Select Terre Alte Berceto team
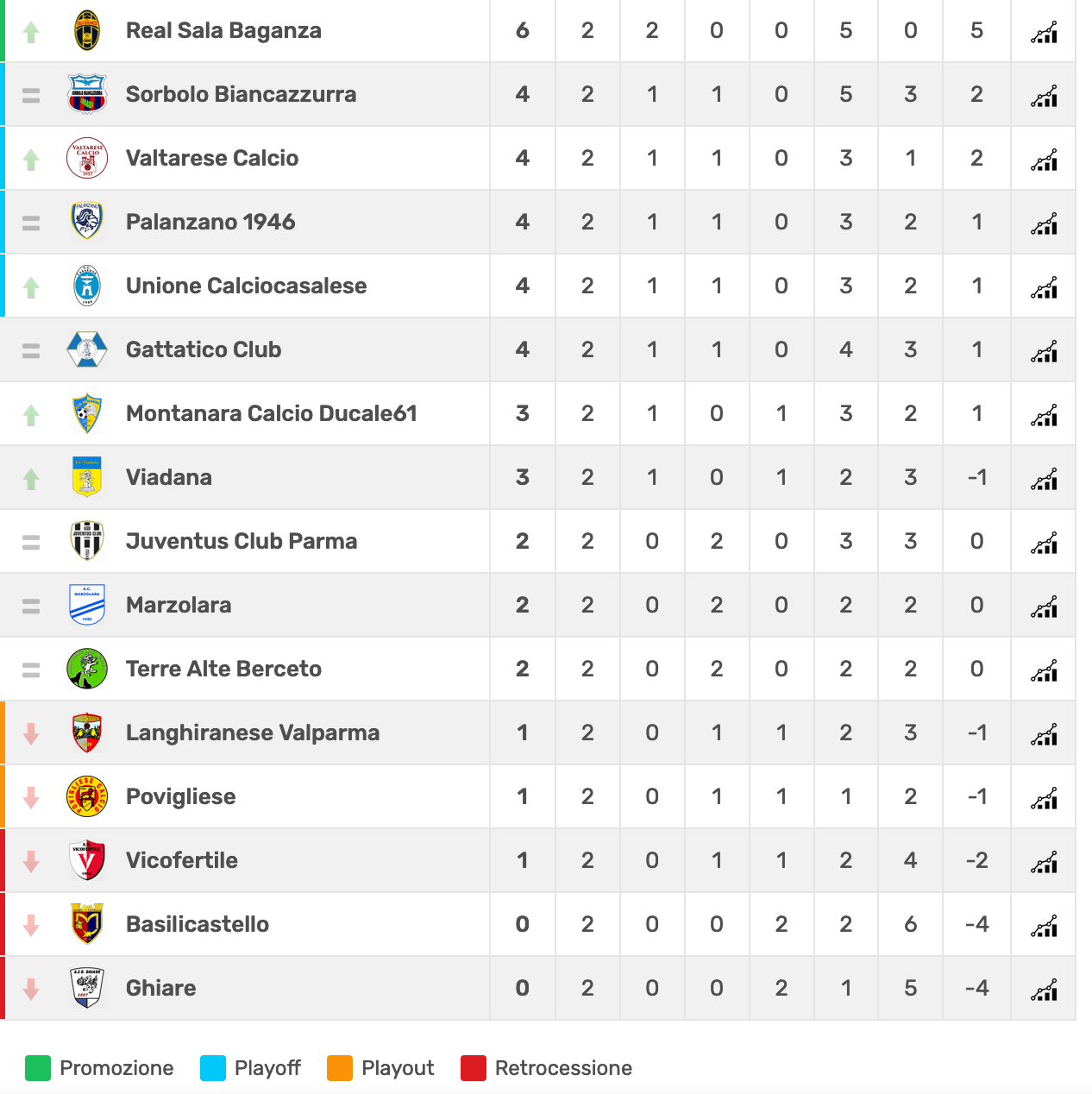This screenshot has width=1092, height=1094. 223,670
